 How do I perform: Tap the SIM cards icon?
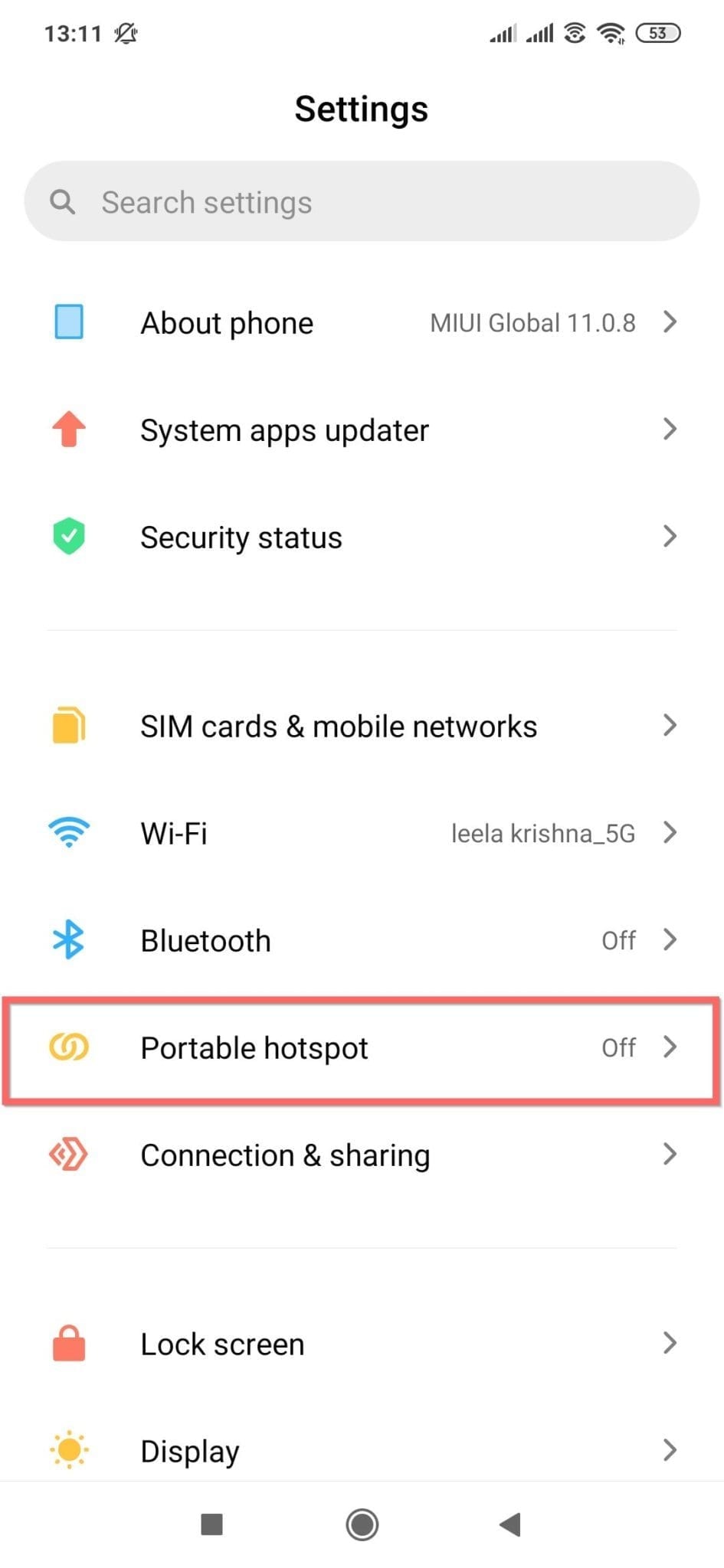[x=68, y=725]
